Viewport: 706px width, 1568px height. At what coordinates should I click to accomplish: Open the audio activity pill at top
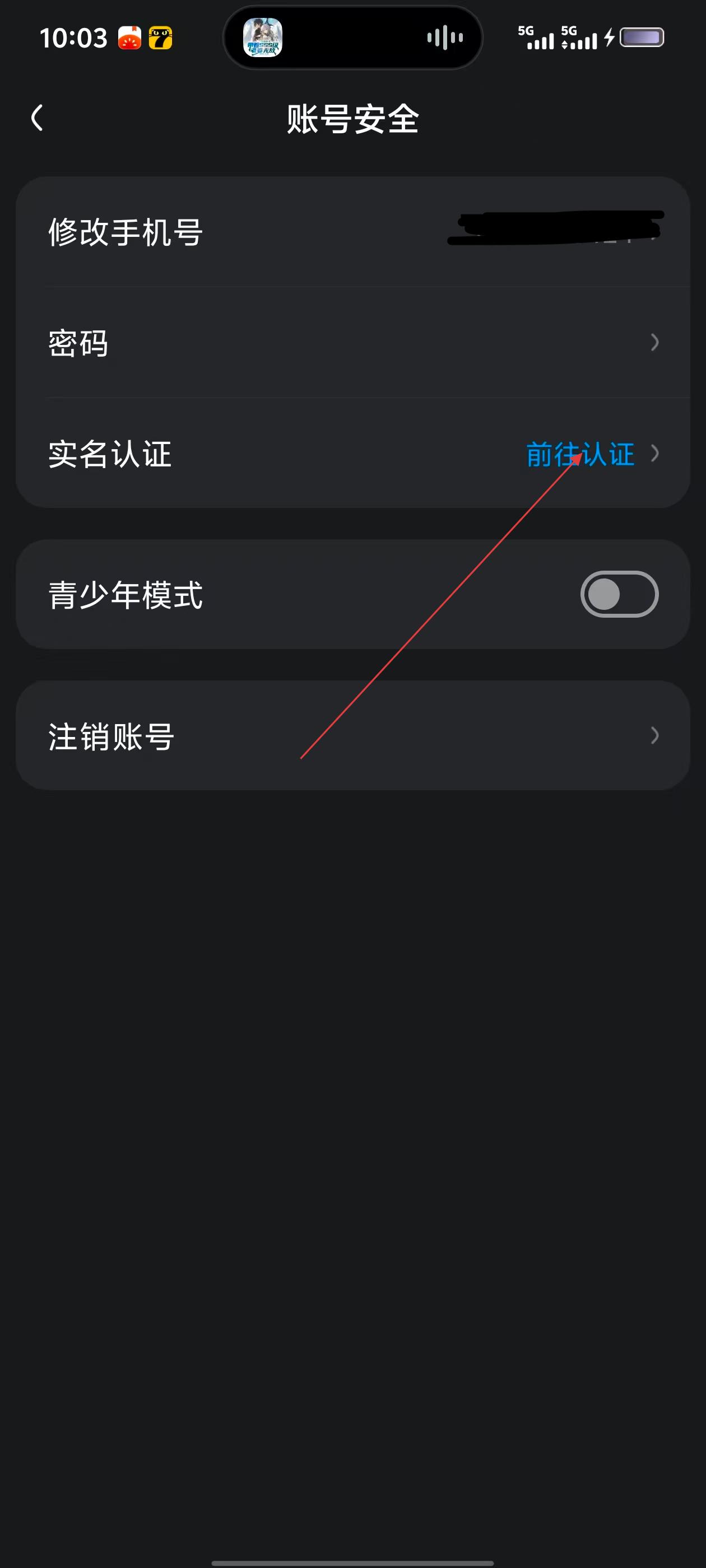pos(352,38)
